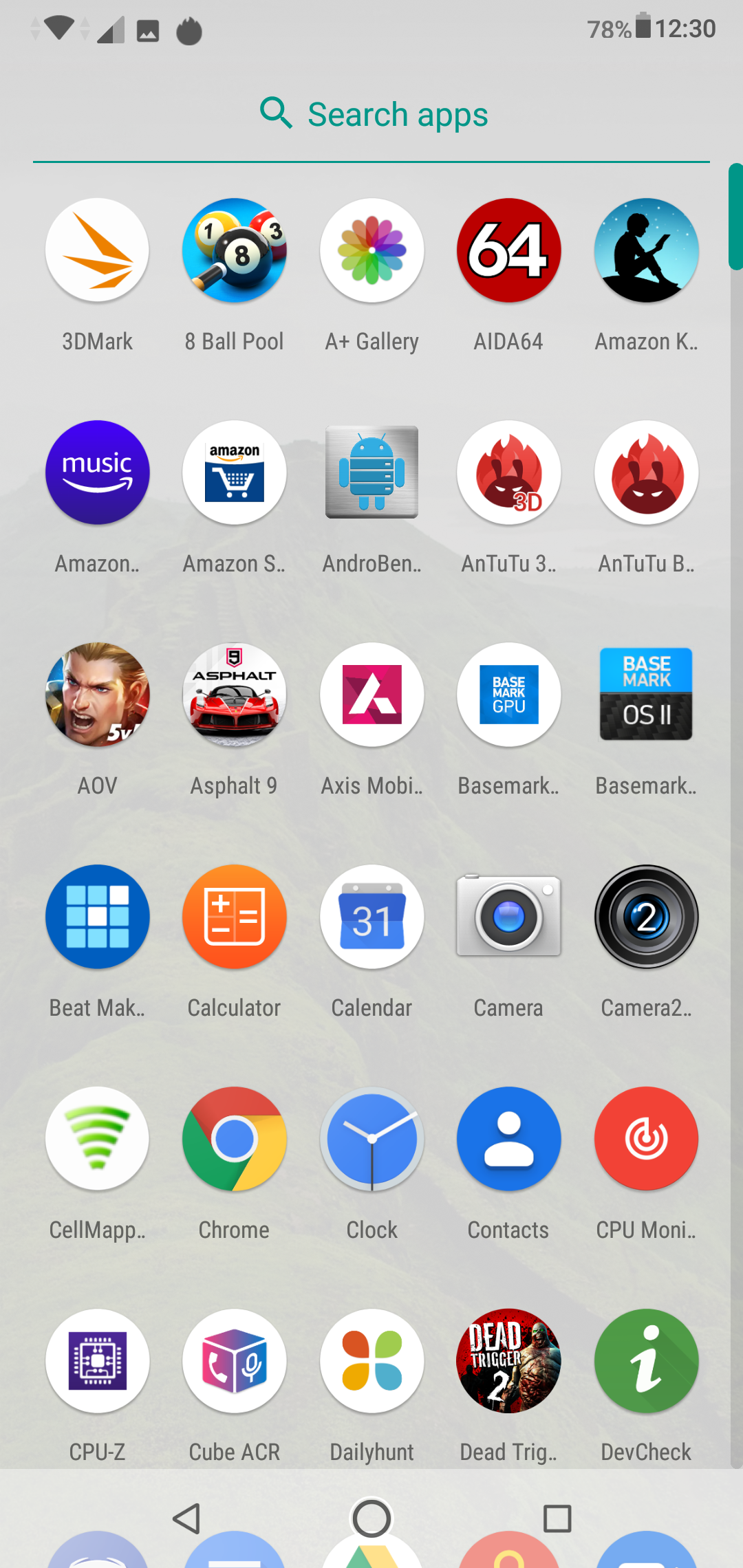743x1568 pixels.
Task: Open the Clock app
Action: (x=371, y=1139)
